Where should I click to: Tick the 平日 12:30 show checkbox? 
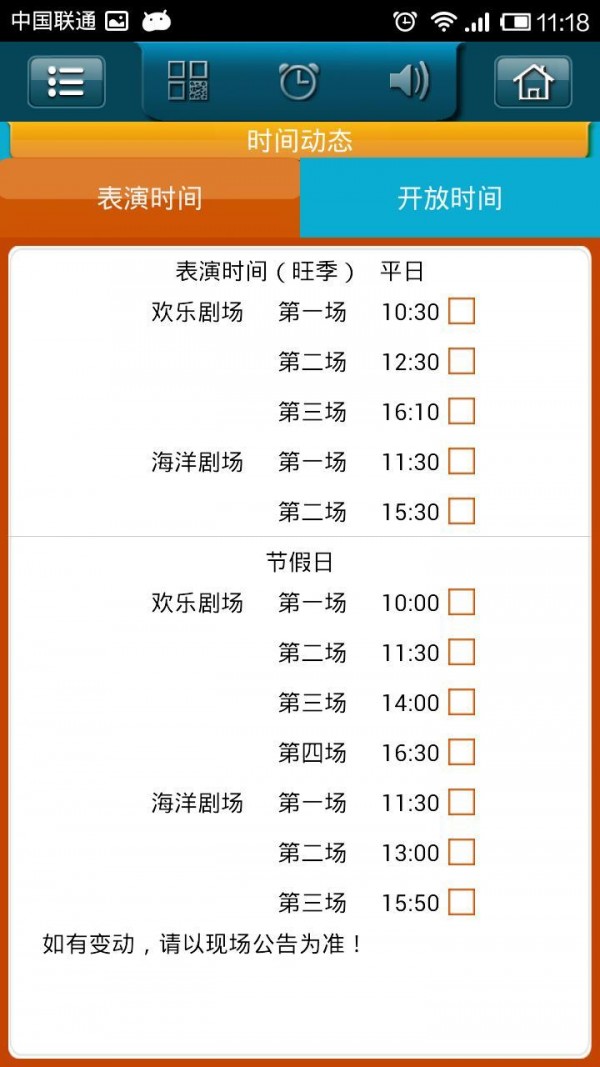[461, 362]
